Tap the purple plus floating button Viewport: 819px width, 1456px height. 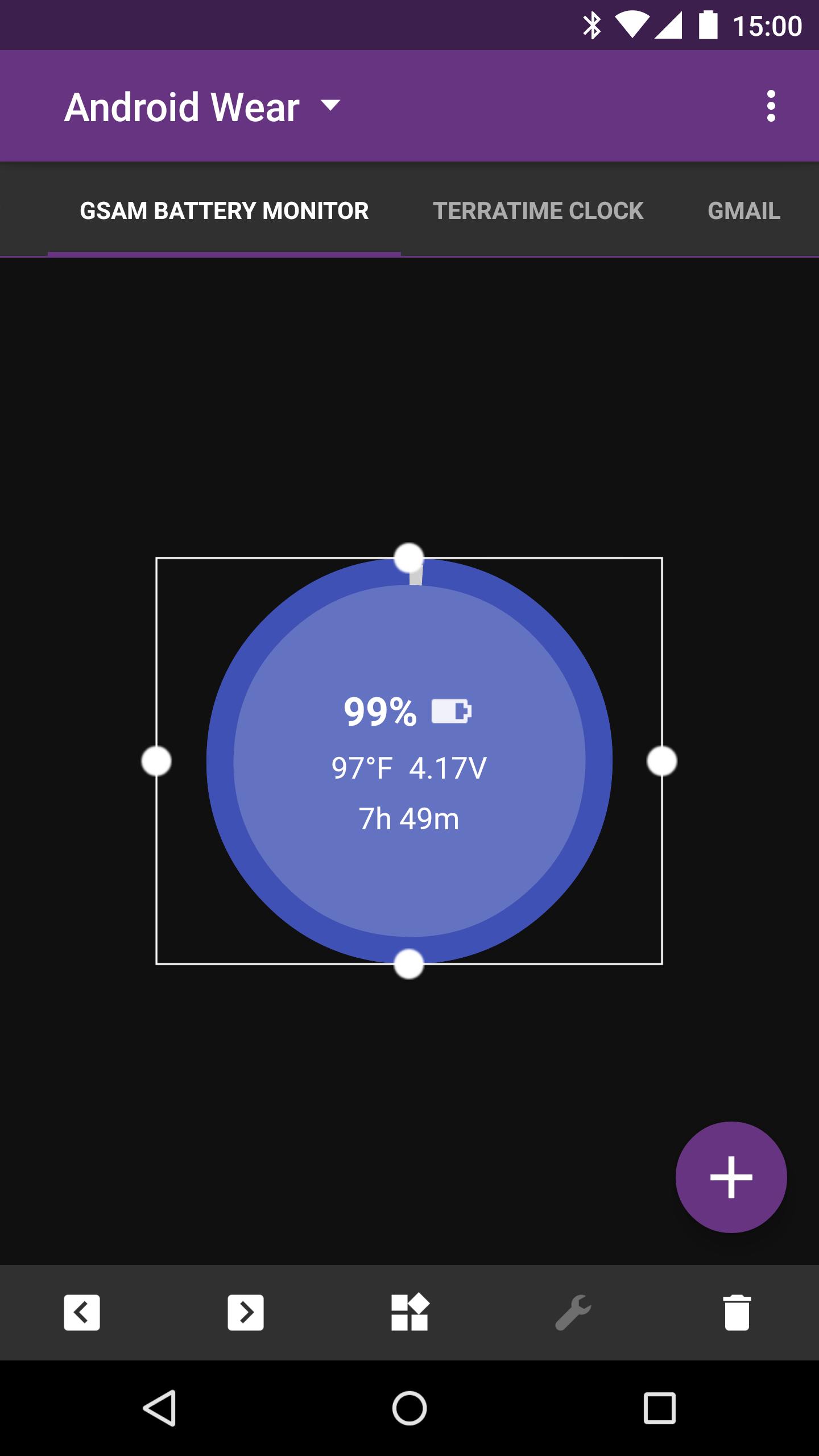click(x=731, y=1177)
